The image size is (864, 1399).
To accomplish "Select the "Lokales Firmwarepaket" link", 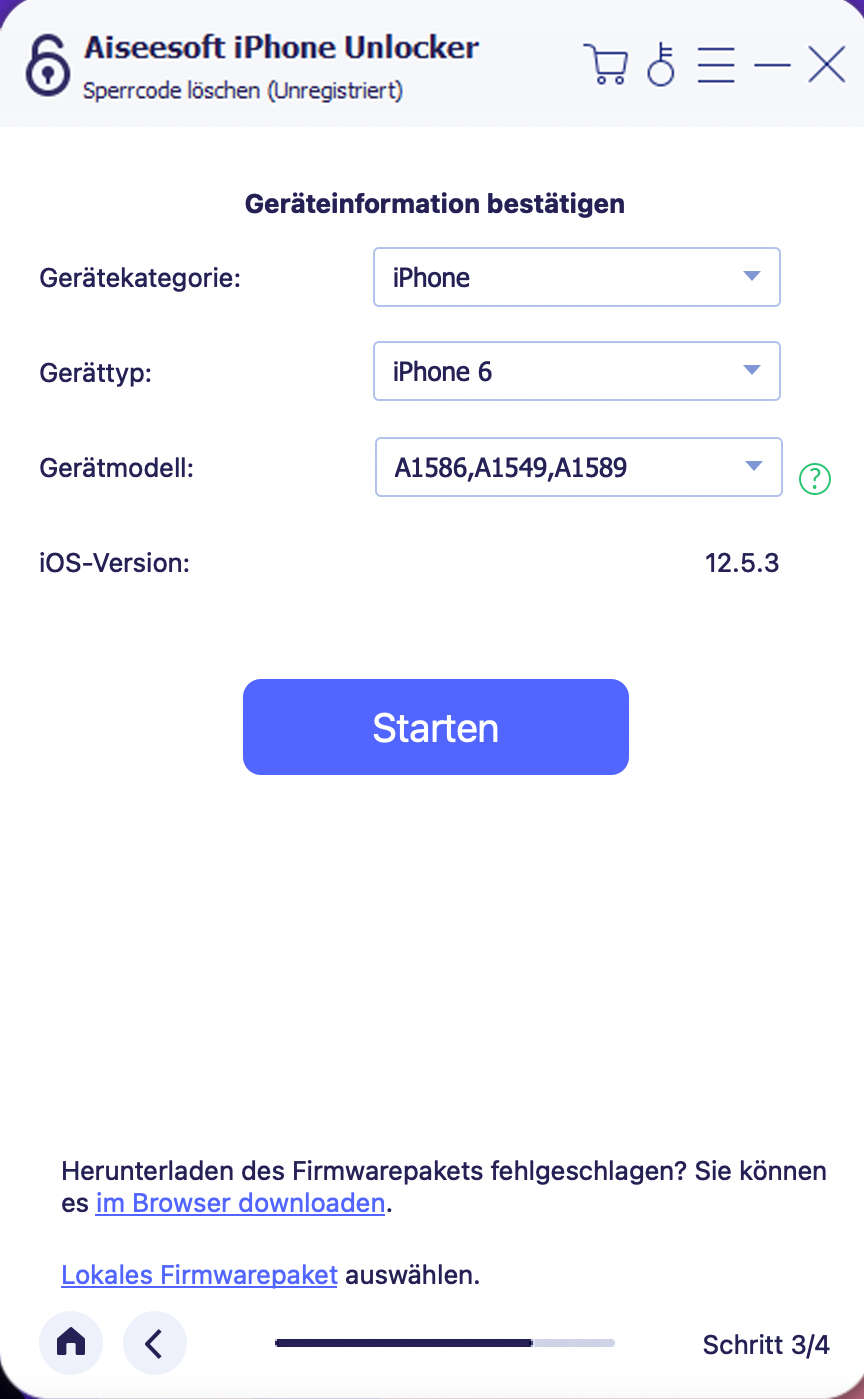I will (x=199, y=1275).
